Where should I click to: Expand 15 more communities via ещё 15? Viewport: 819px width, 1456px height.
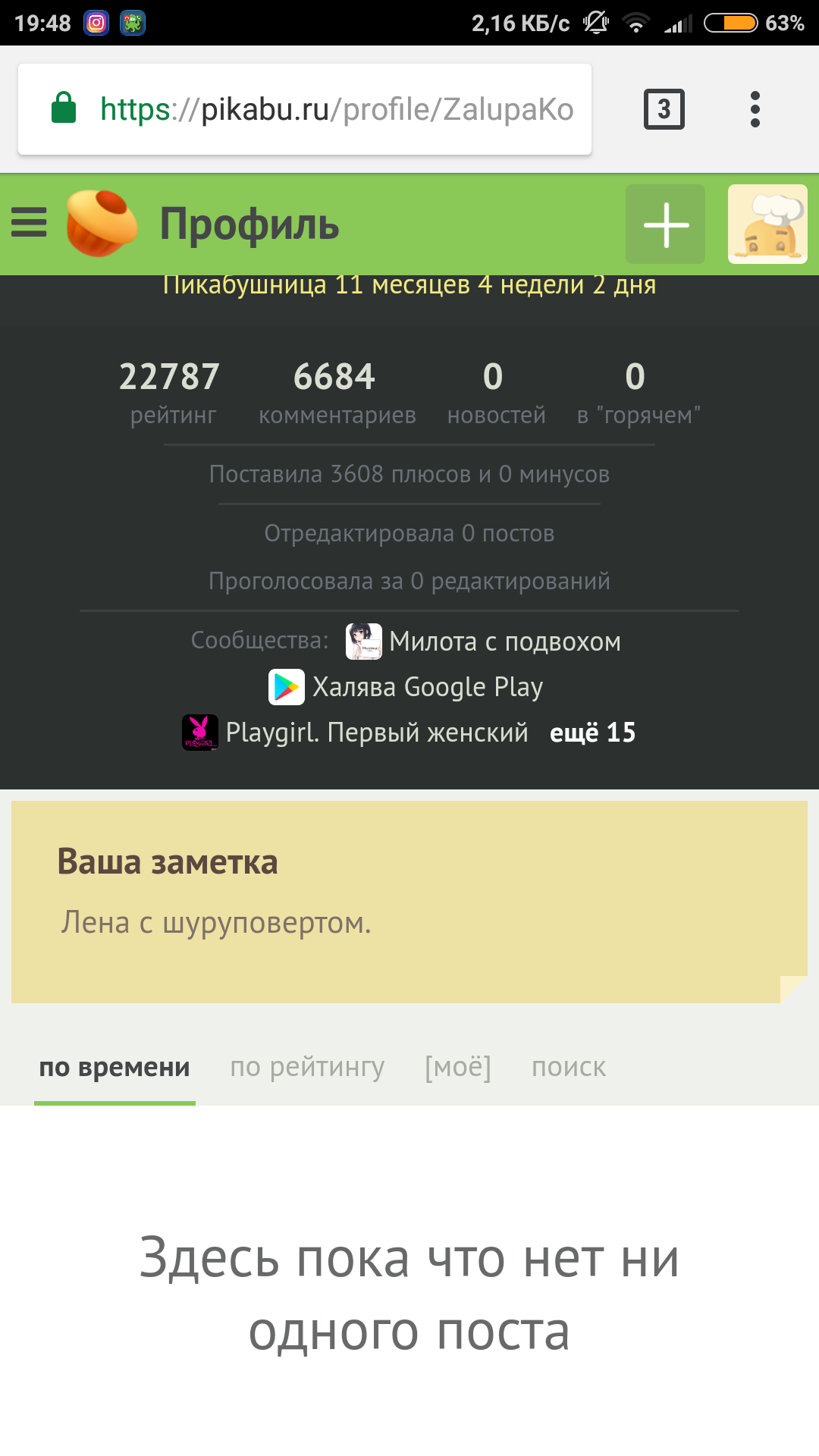click(x=592, y=733)
